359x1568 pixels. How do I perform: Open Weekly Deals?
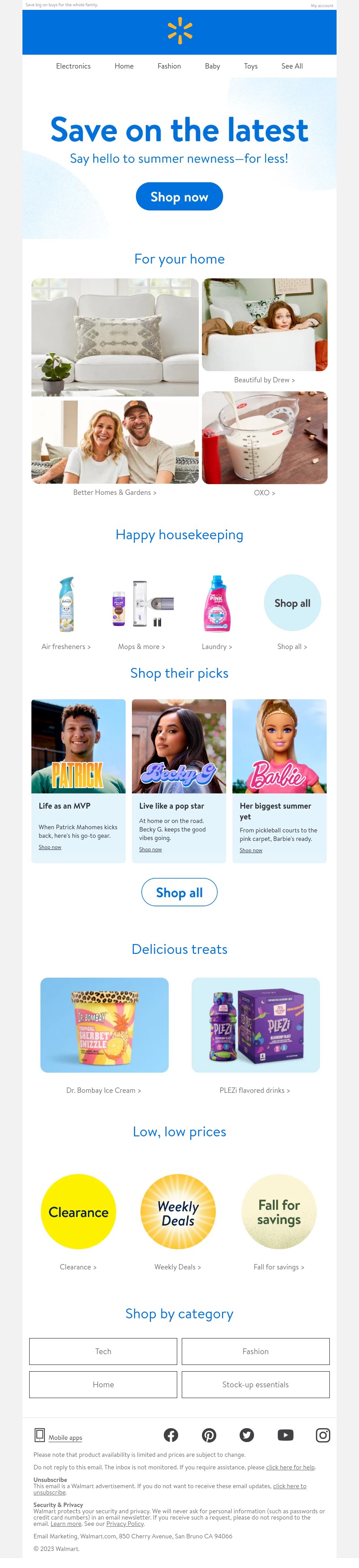coord(177,1212)
